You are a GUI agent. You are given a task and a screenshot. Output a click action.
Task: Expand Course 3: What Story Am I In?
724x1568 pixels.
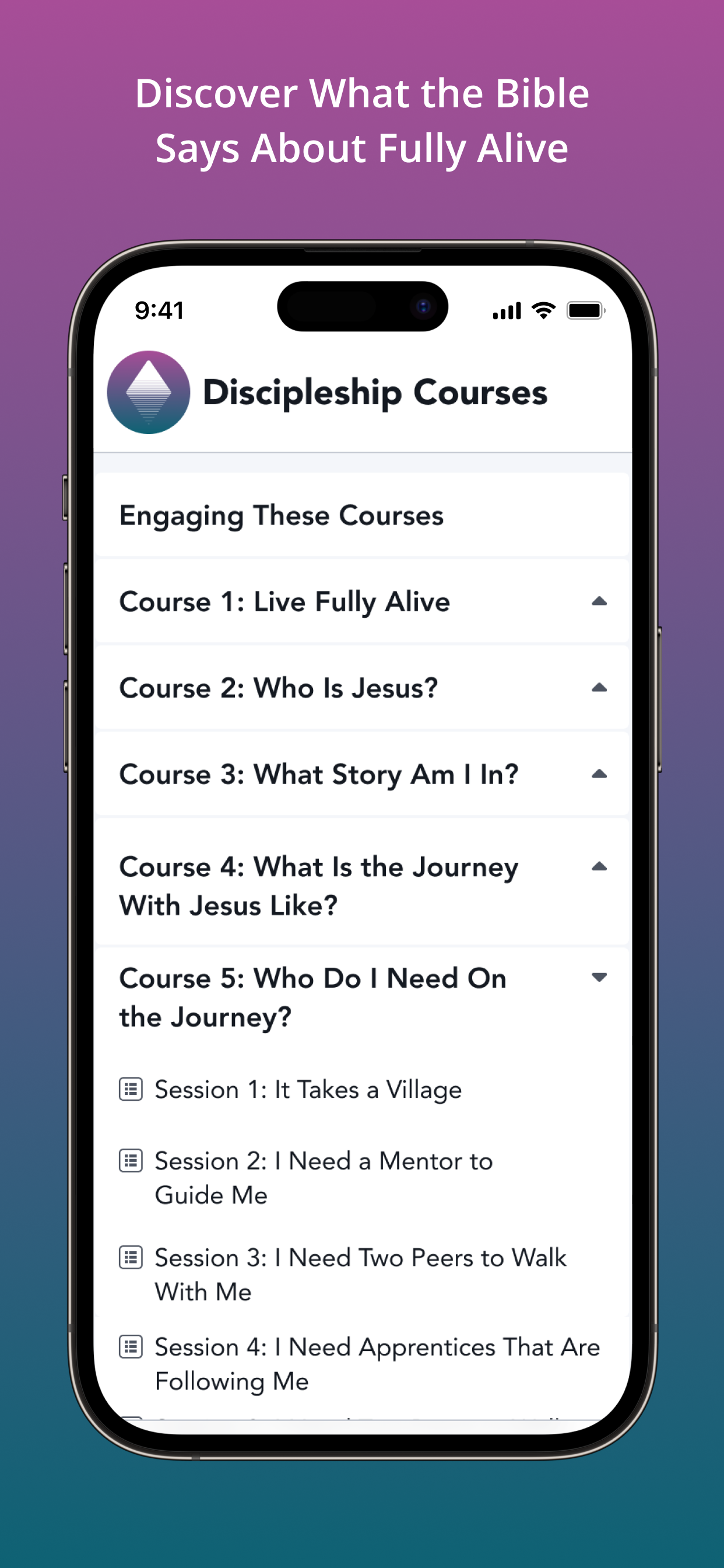pyautogui.click(x=599, y=773)
